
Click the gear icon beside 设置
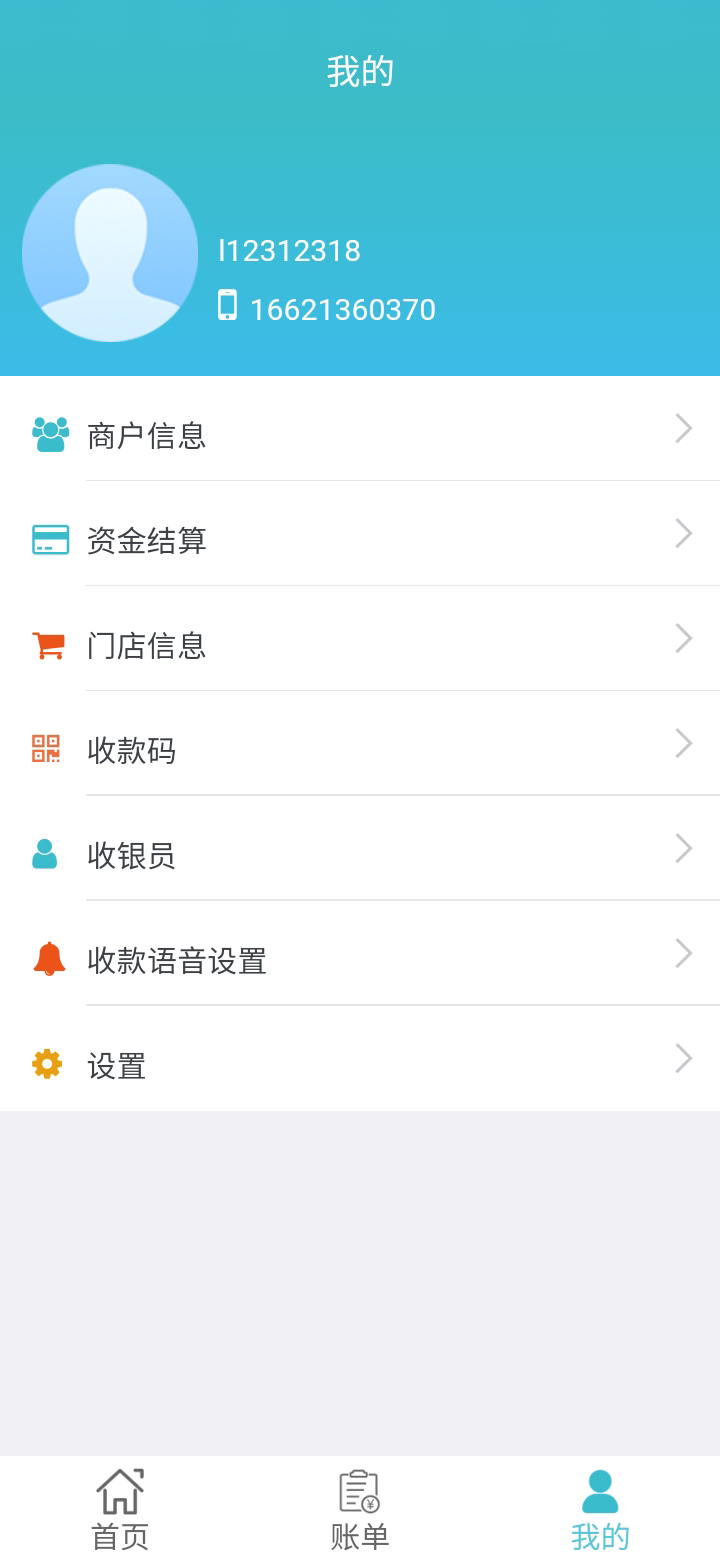(x=46, y=1065)
